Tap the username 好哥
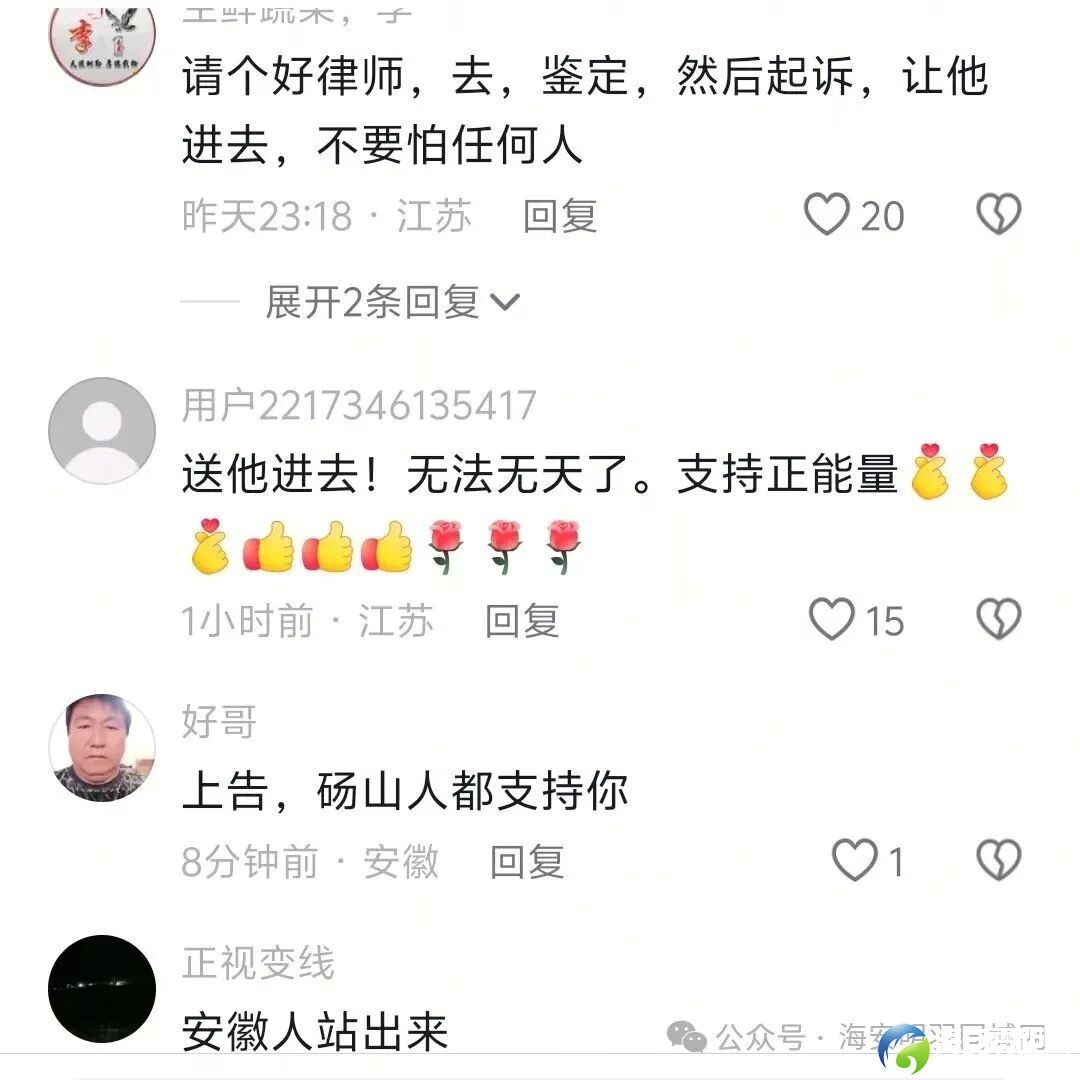The height and width of the screenshot is (1080, 1080). point(219,721)
